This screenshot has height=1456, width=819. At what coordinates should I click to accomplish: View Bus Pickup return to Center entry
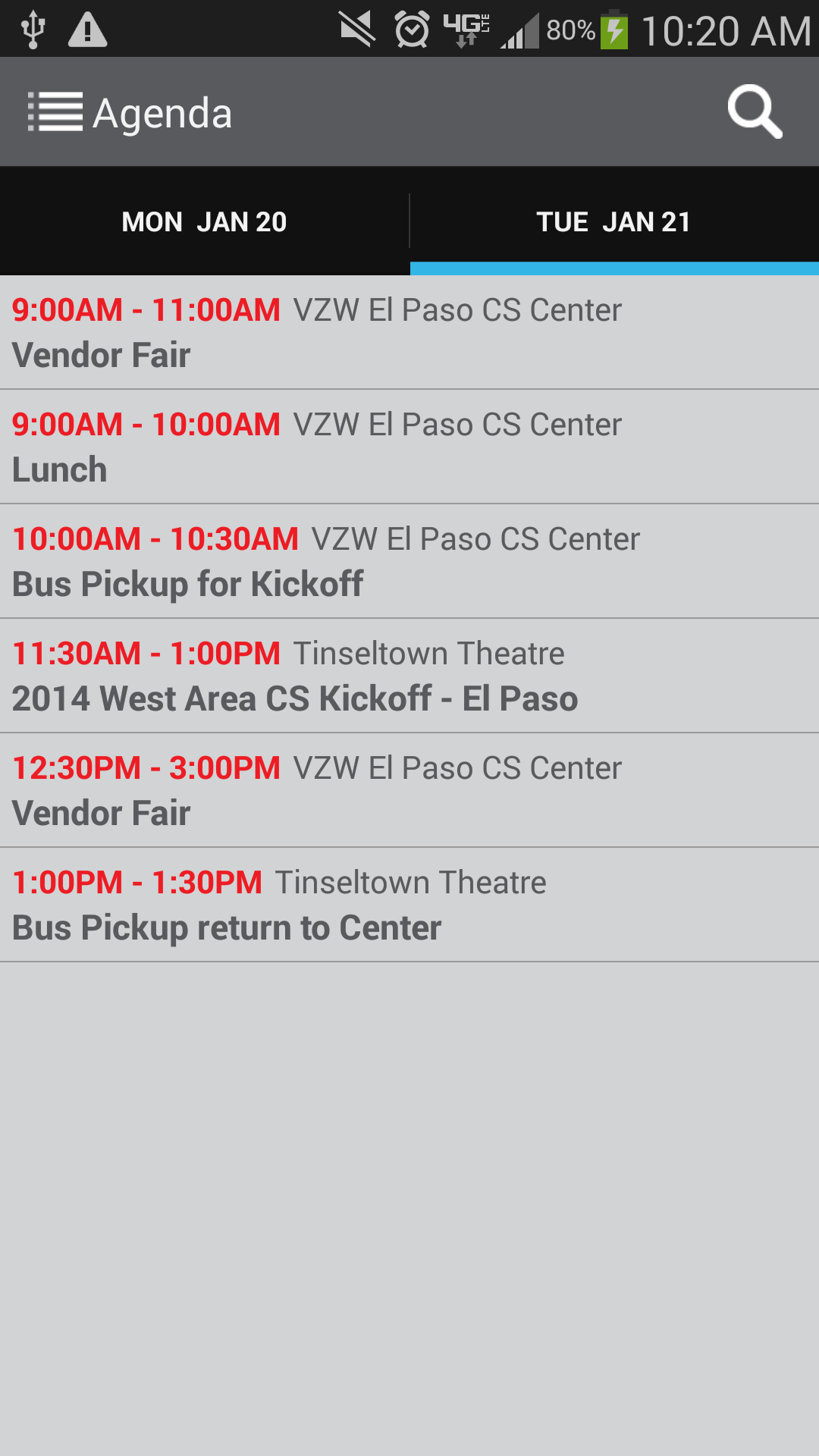tap(409, 905)
